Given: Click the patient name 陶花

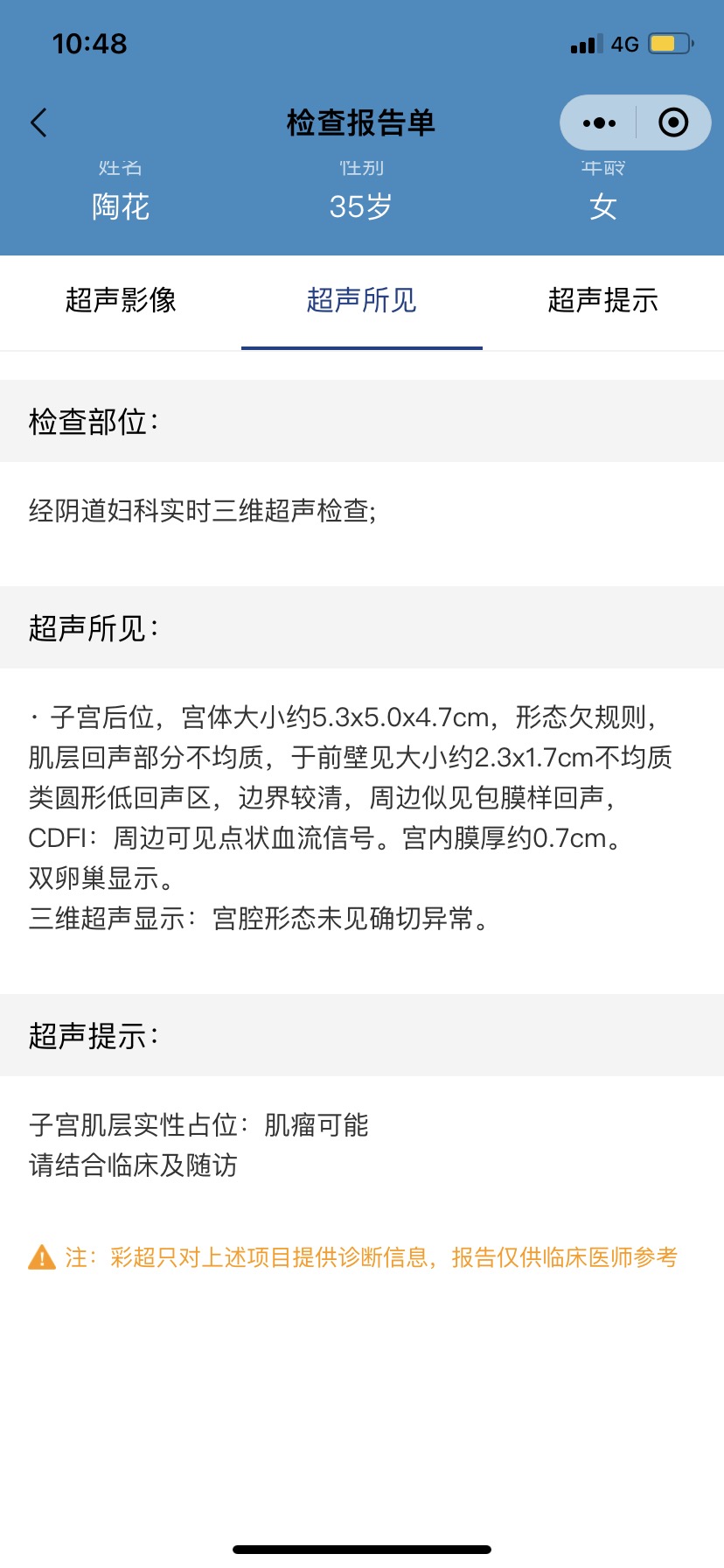Looking at the screenshot, I should (120, 207).
